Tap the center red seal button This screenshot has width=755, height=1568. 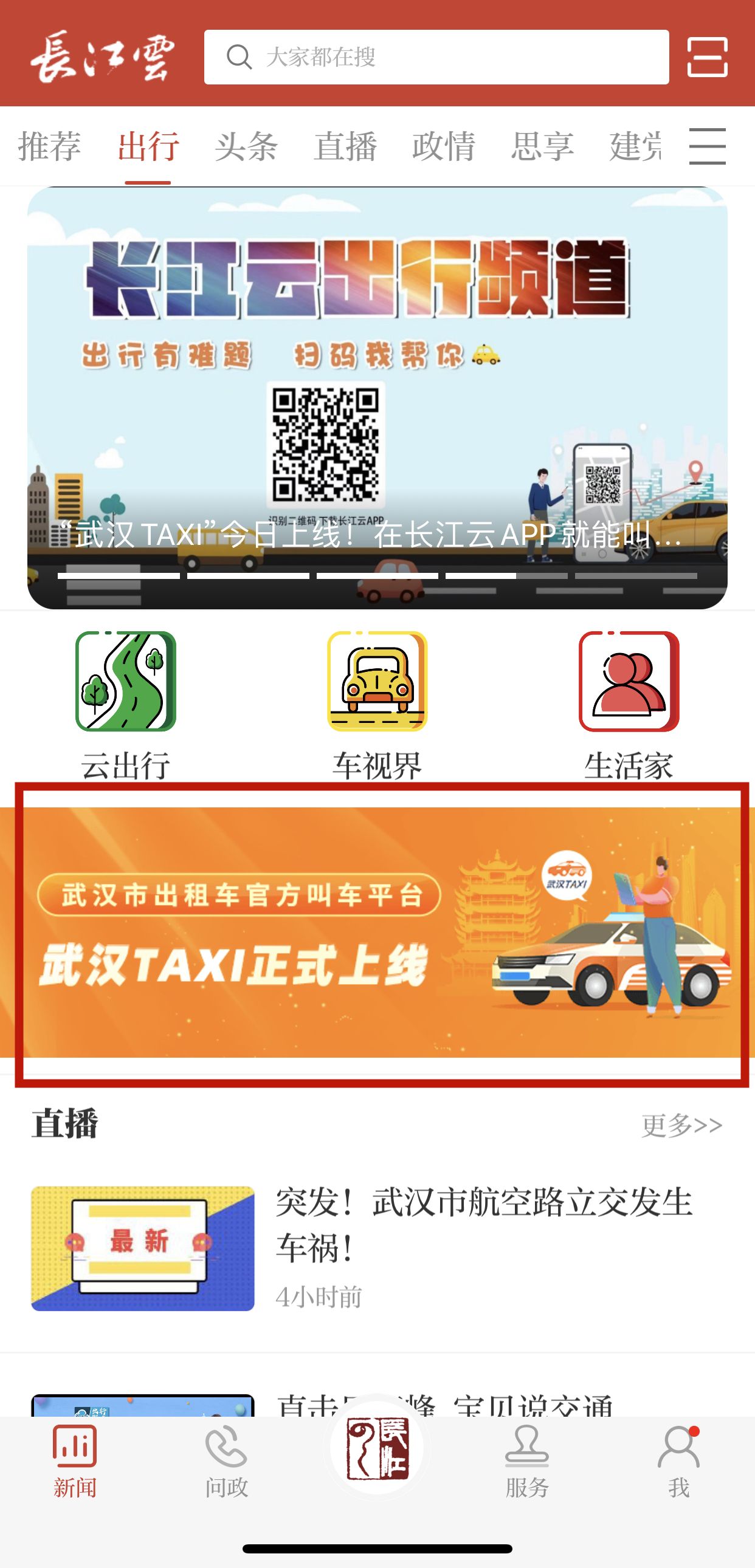pos(377,1449)
